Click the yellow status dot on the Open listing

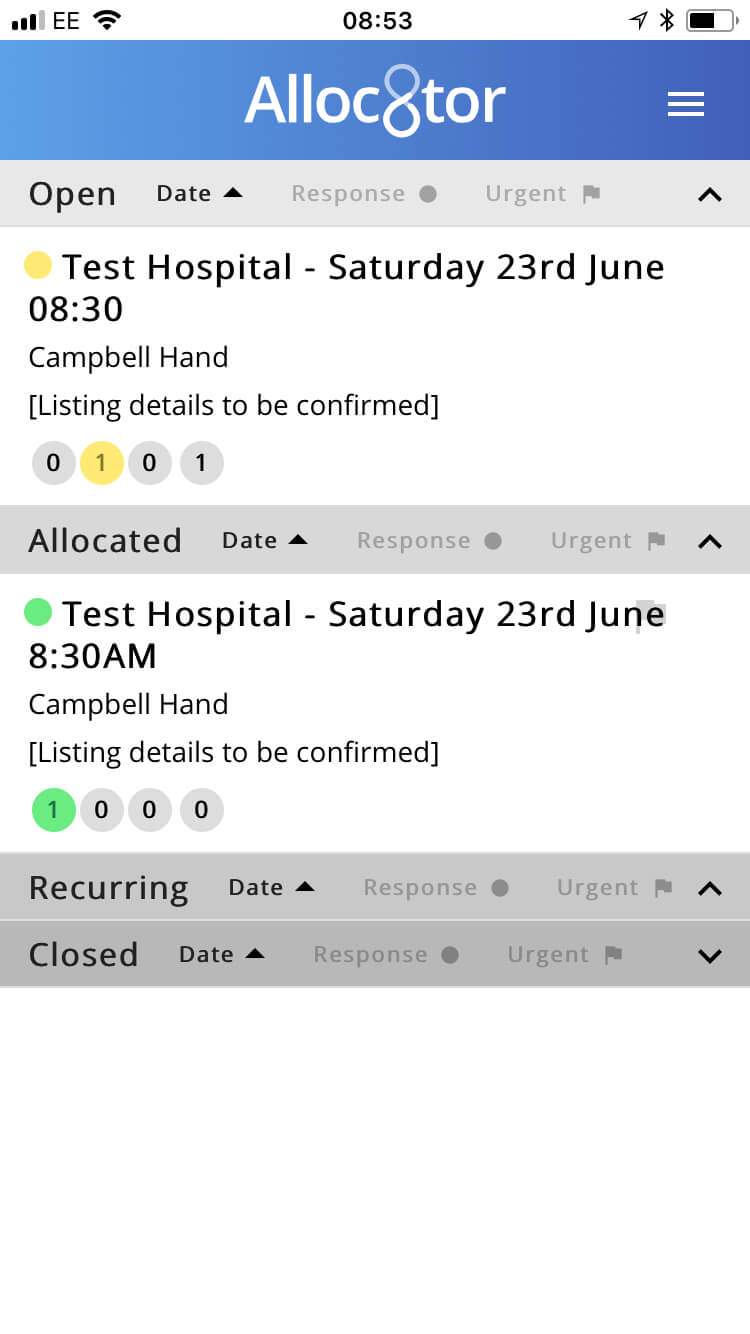tap(38, 264)
